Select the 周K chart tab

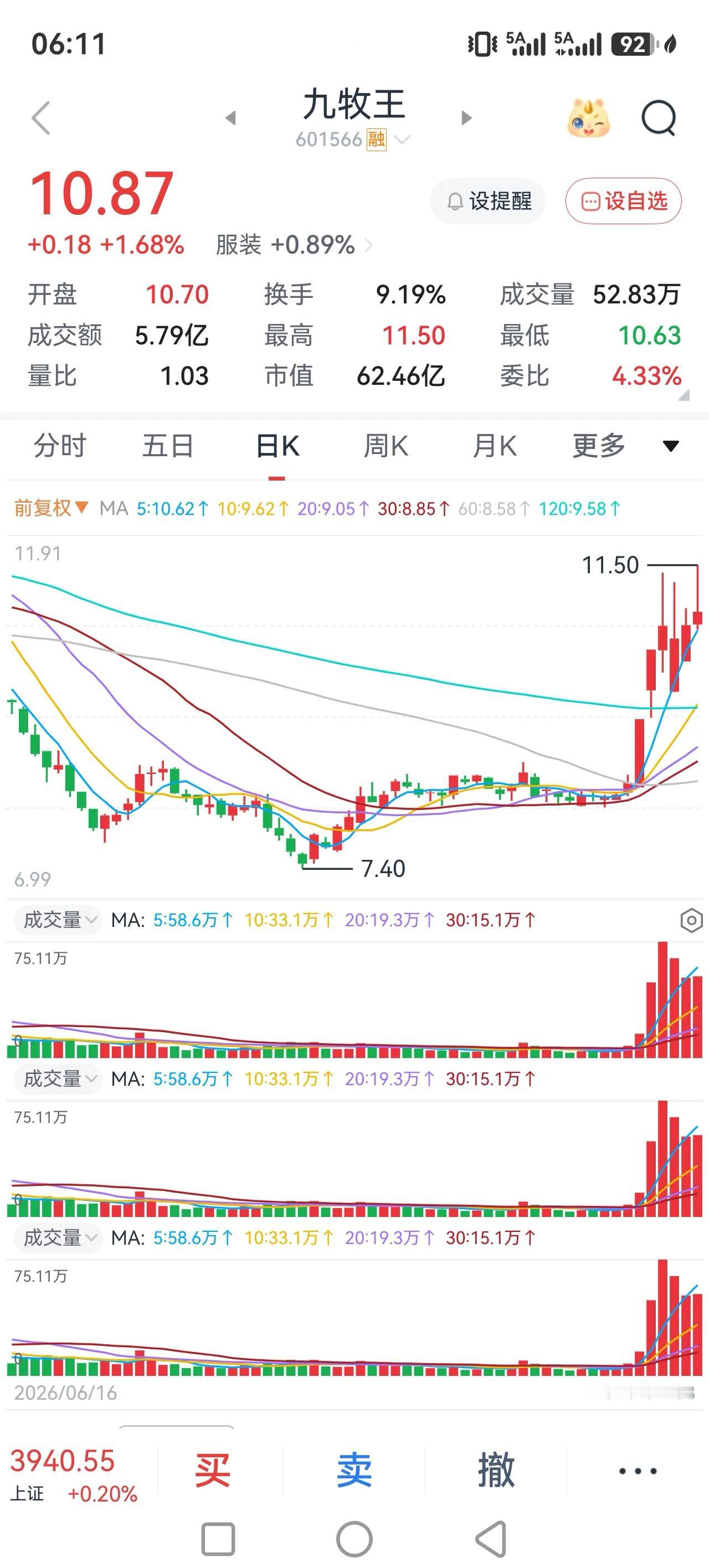[386, 446]
